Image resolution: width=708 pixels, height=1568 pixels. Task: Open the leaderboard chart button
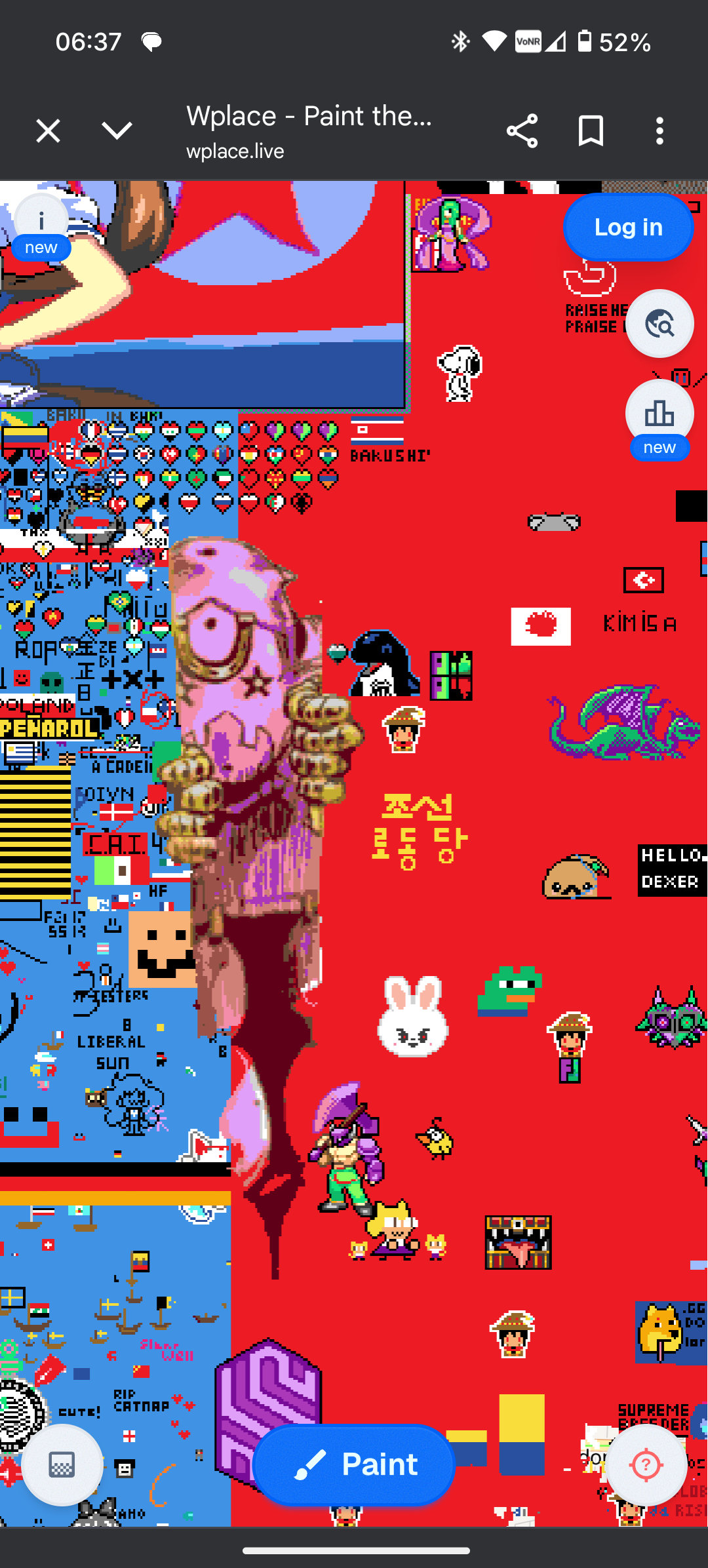point(659,419)
